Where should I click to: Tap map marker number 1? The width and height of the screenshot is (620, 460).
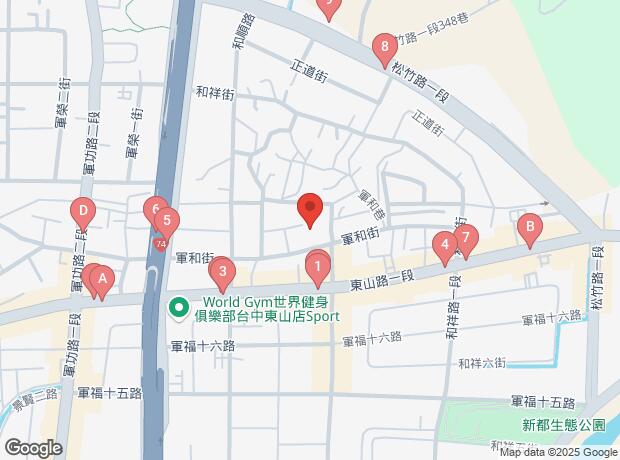coord(317,266)
